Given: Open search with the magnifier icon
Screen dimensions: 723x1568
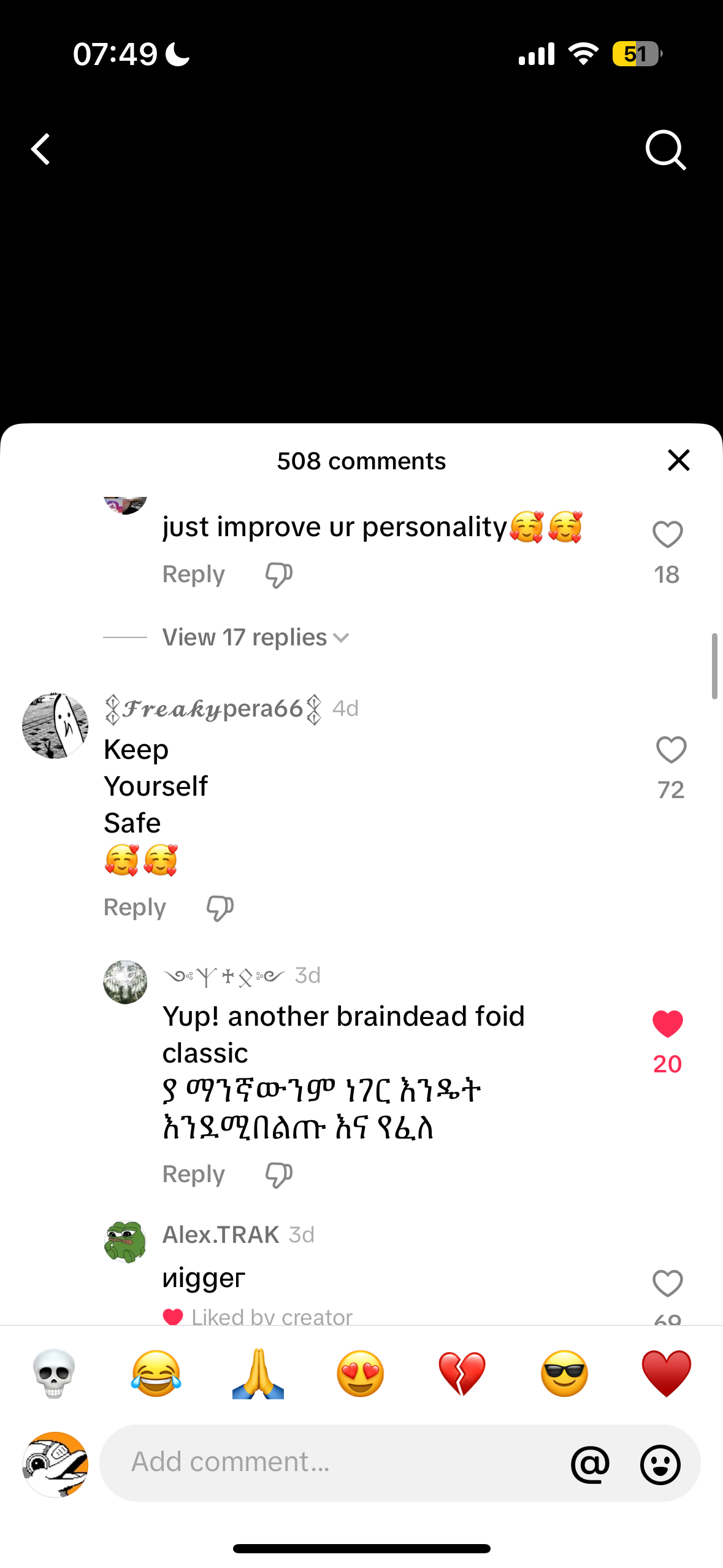Looking at the screenshot, I should point(665,149).
